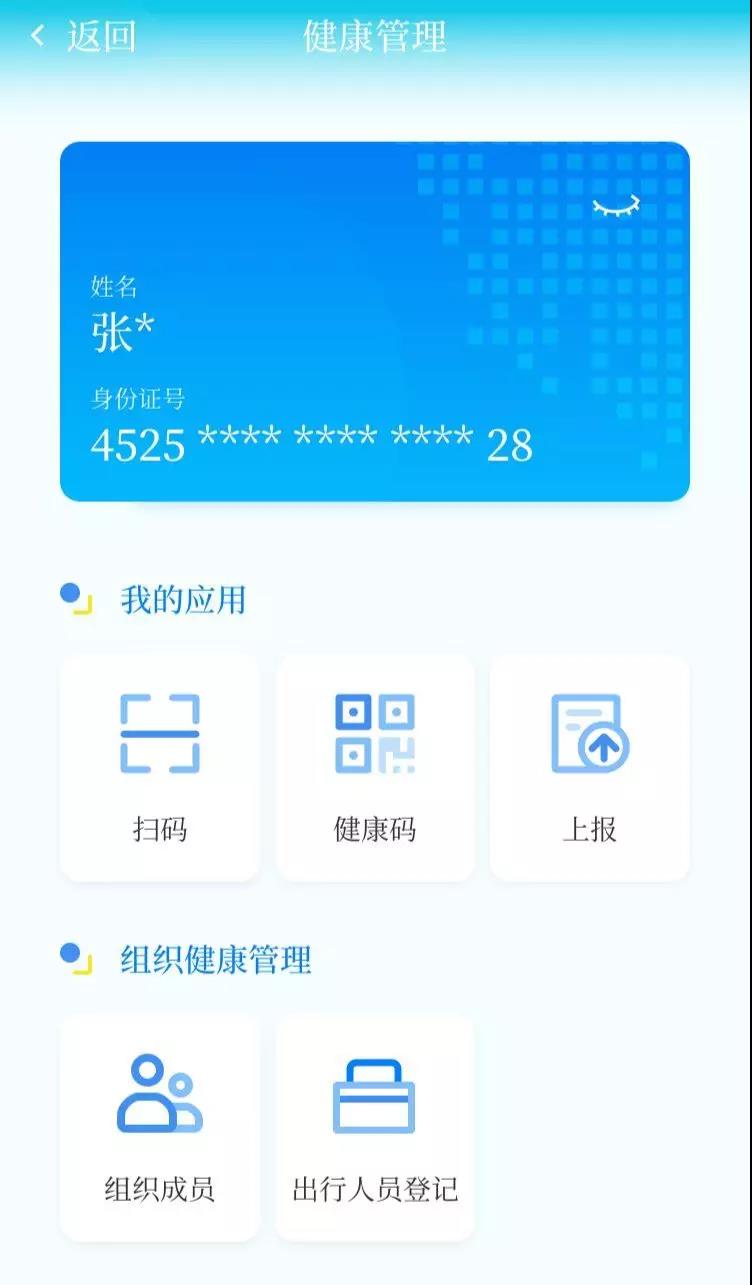Open the 扫码 scanner

[160, 768]
